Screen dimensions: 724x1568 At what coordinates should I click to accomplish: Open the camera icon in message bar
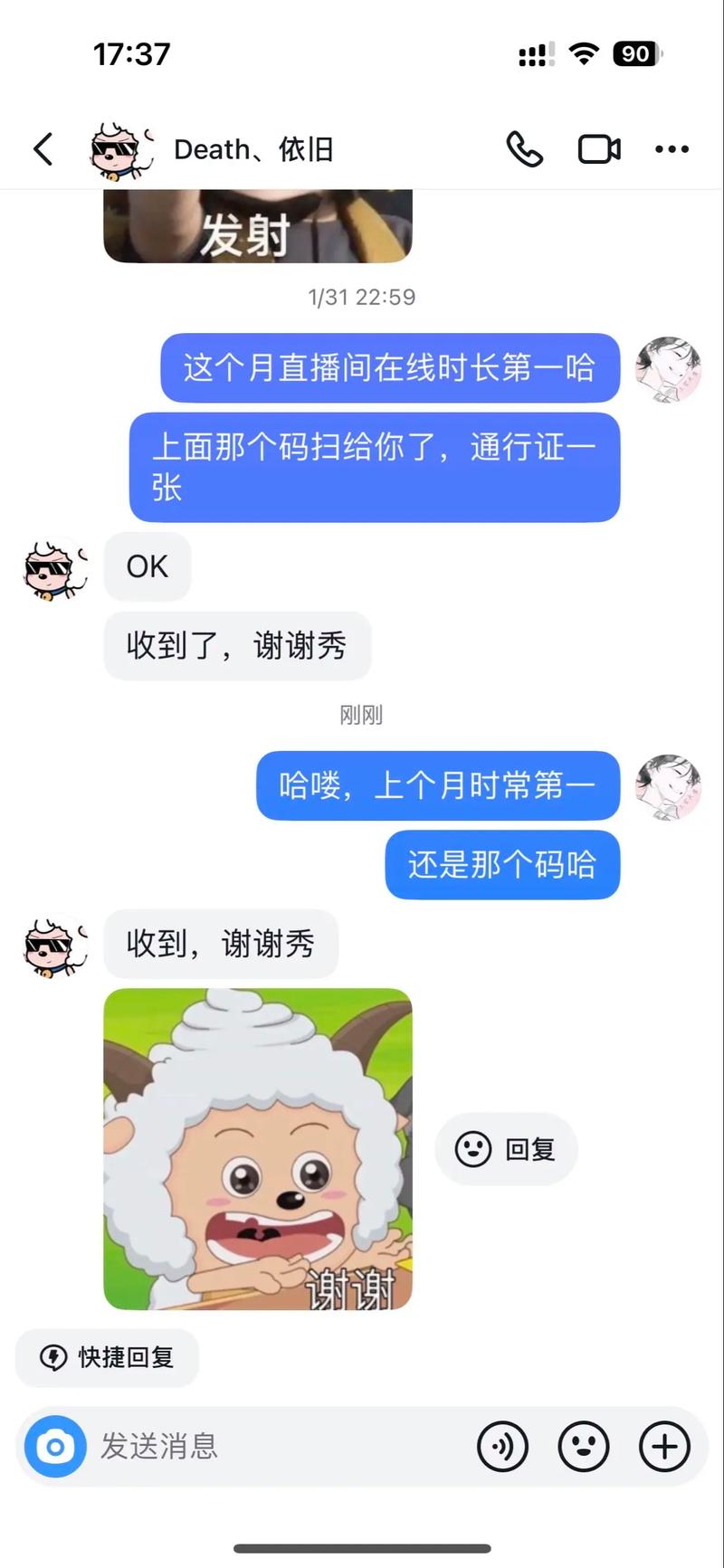(x=54, y=1447)
